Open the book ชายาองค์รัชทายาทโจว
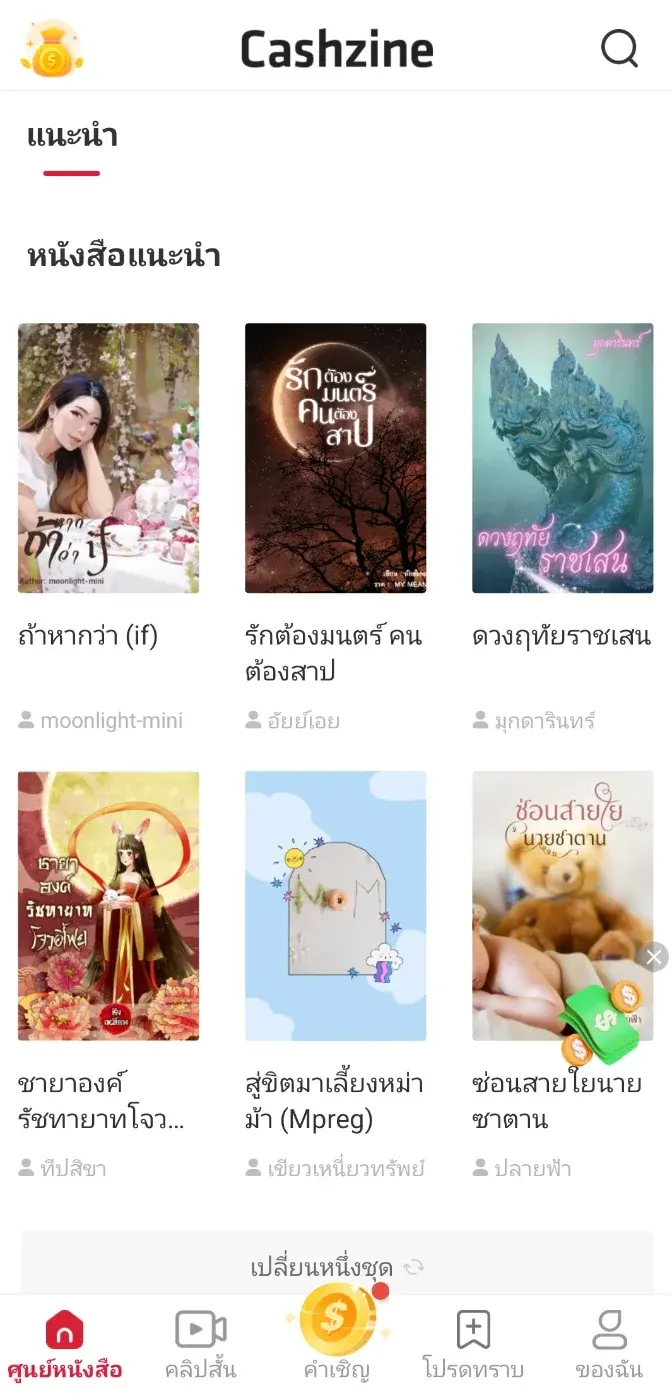 [108, 905]
